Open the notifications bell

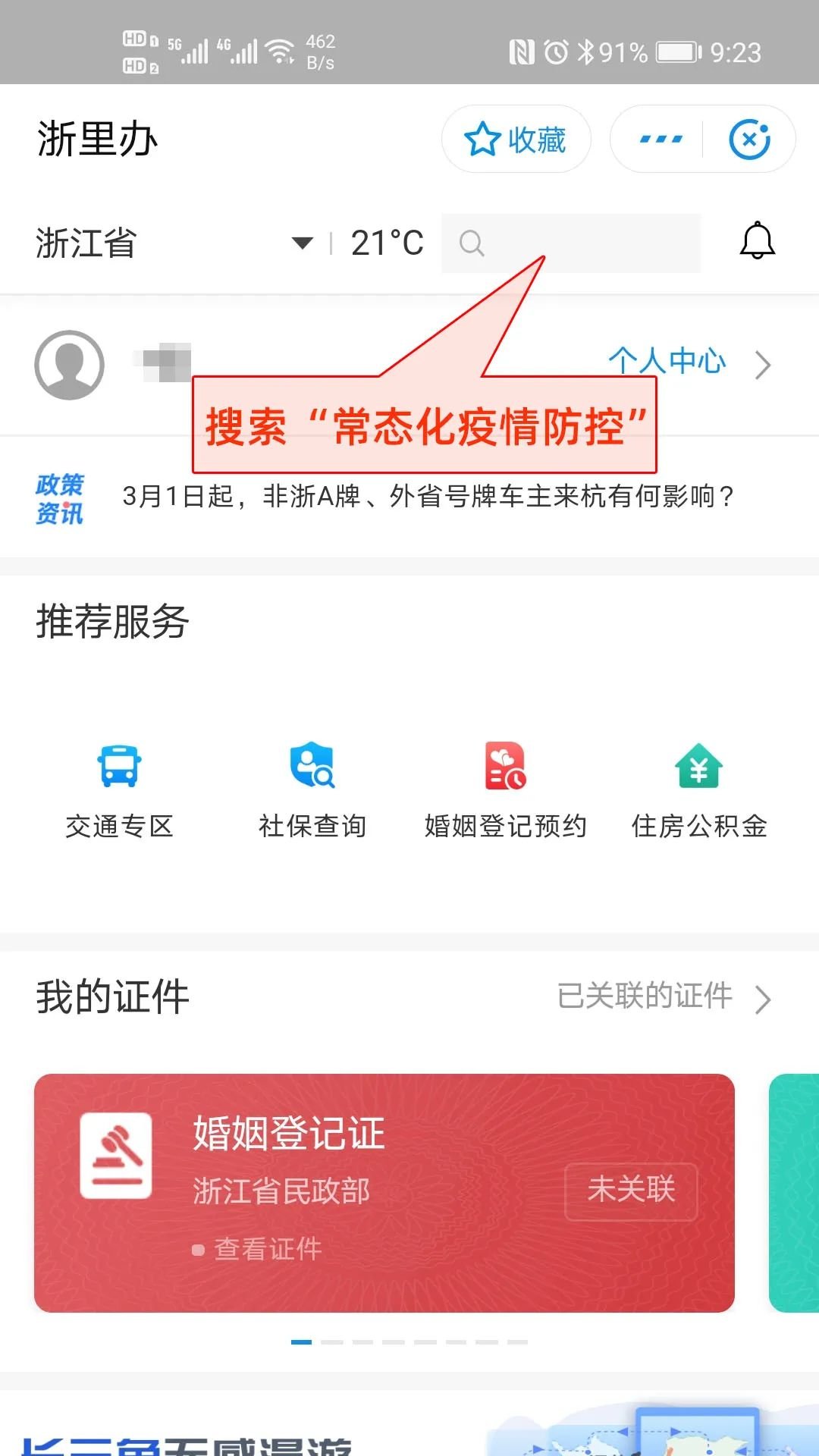pyautogui.click(x=757, y=242)
